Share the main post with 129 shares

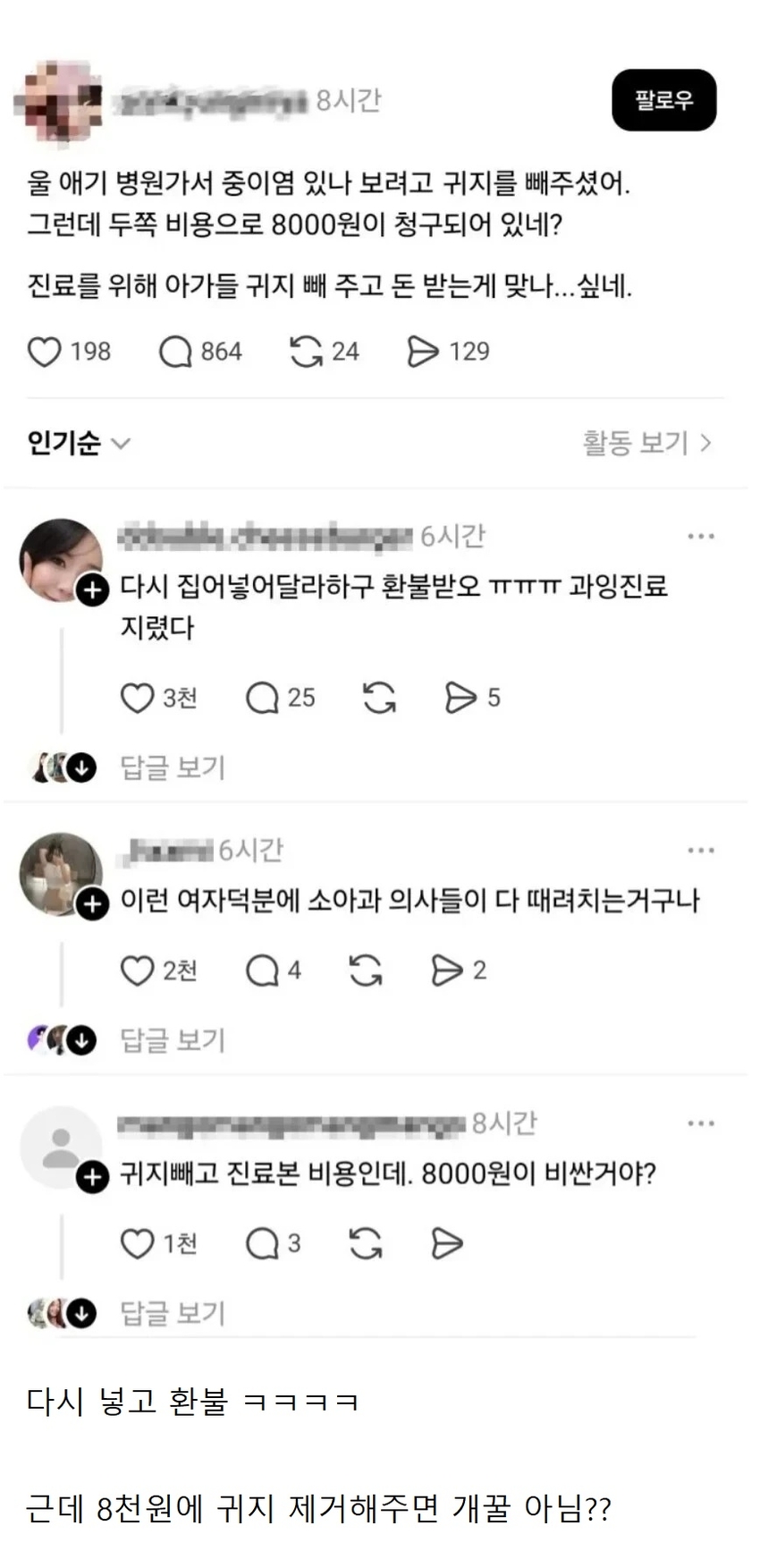point(423,352)
